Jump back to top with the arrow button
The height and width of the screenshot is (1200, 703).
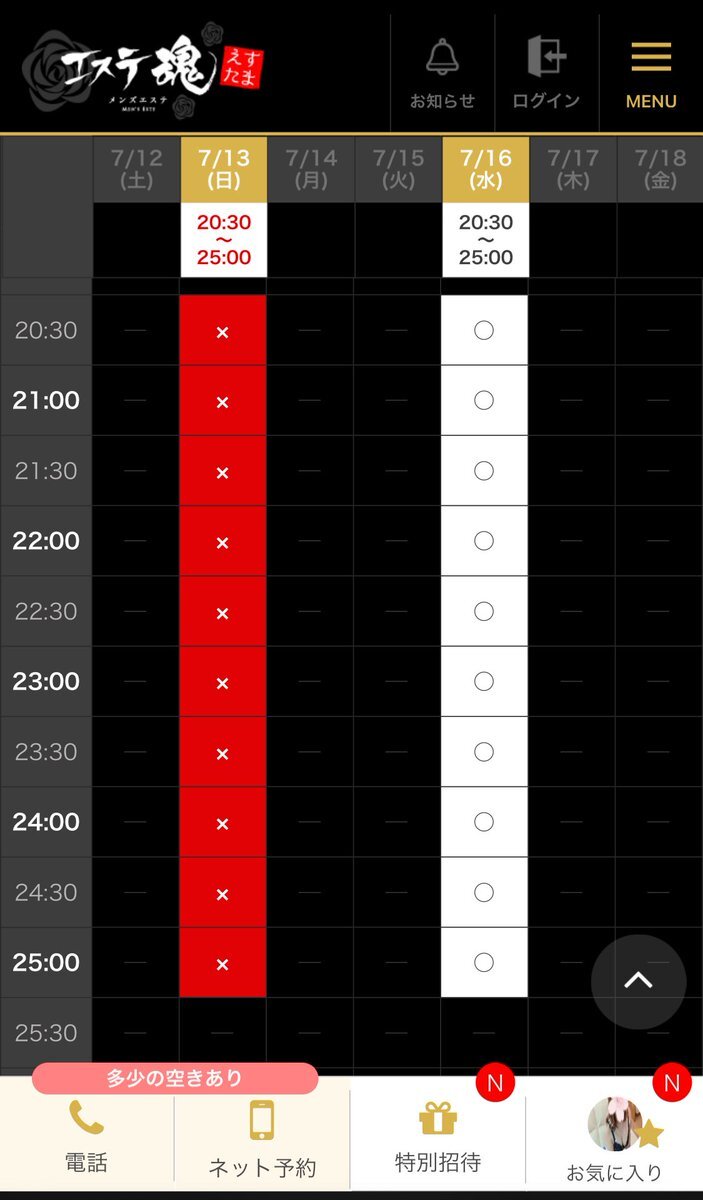pyautogui.click(x=638, y=981)
